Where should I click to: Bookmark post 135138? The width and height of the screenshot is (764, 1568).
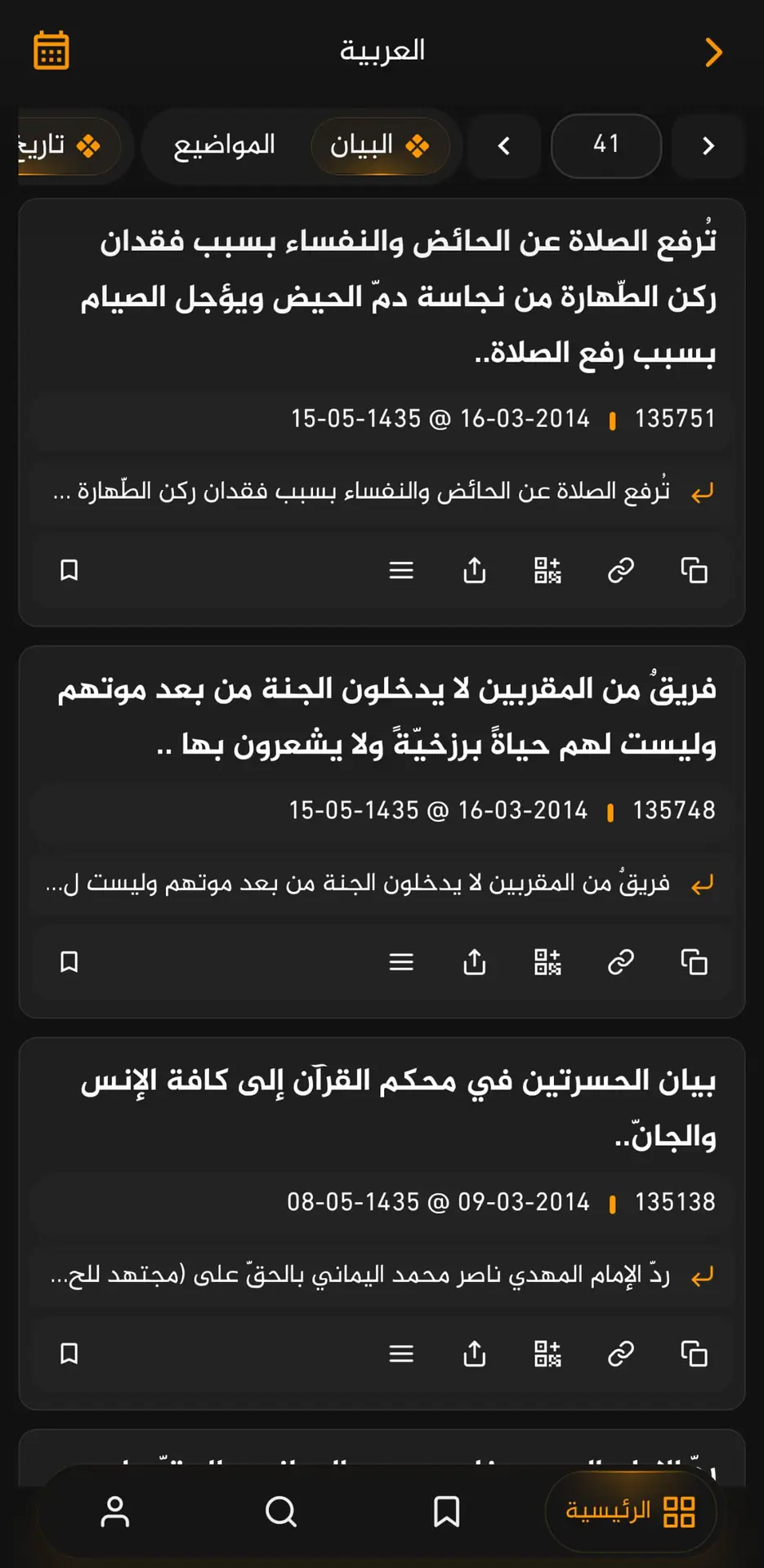(69, 1354)
